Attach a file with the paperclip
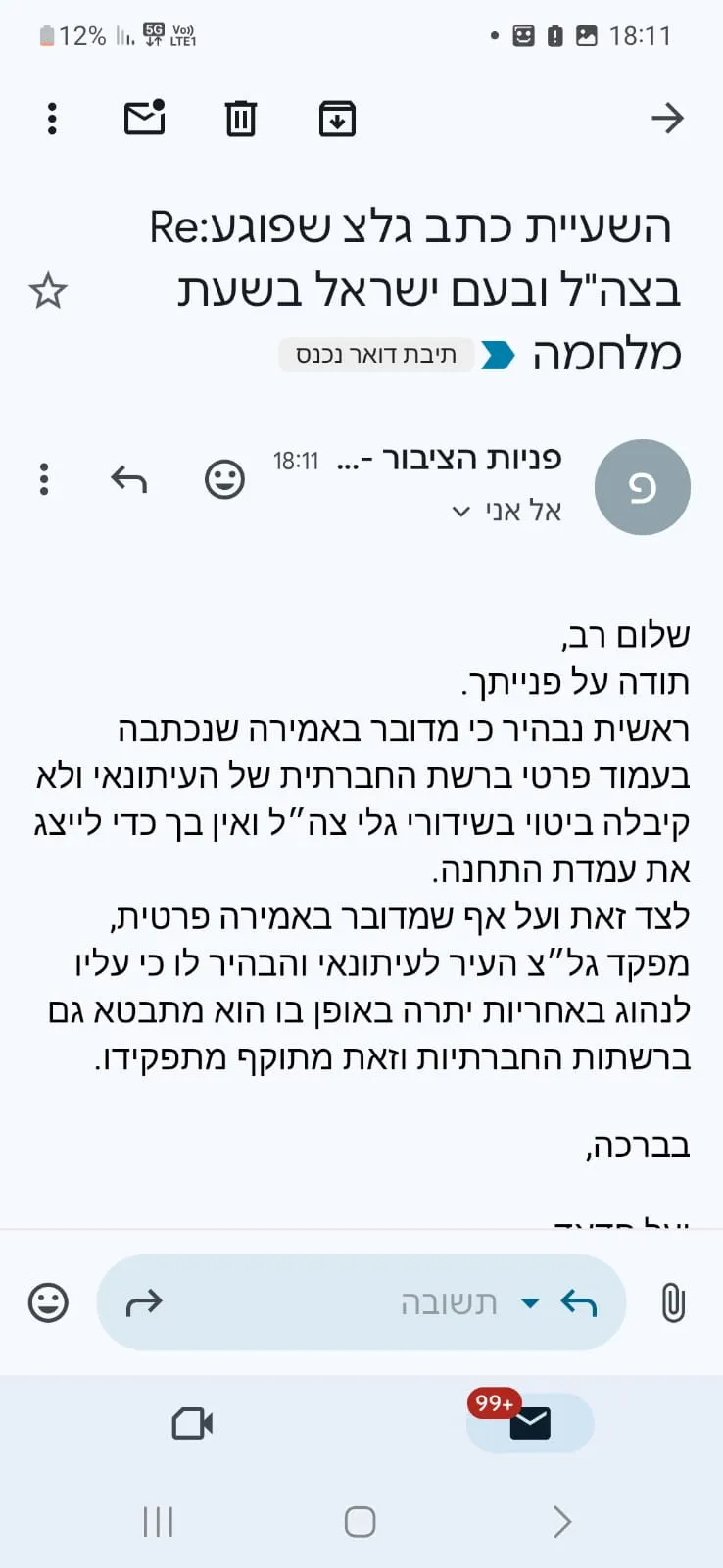 click(x=673, y=1302)
